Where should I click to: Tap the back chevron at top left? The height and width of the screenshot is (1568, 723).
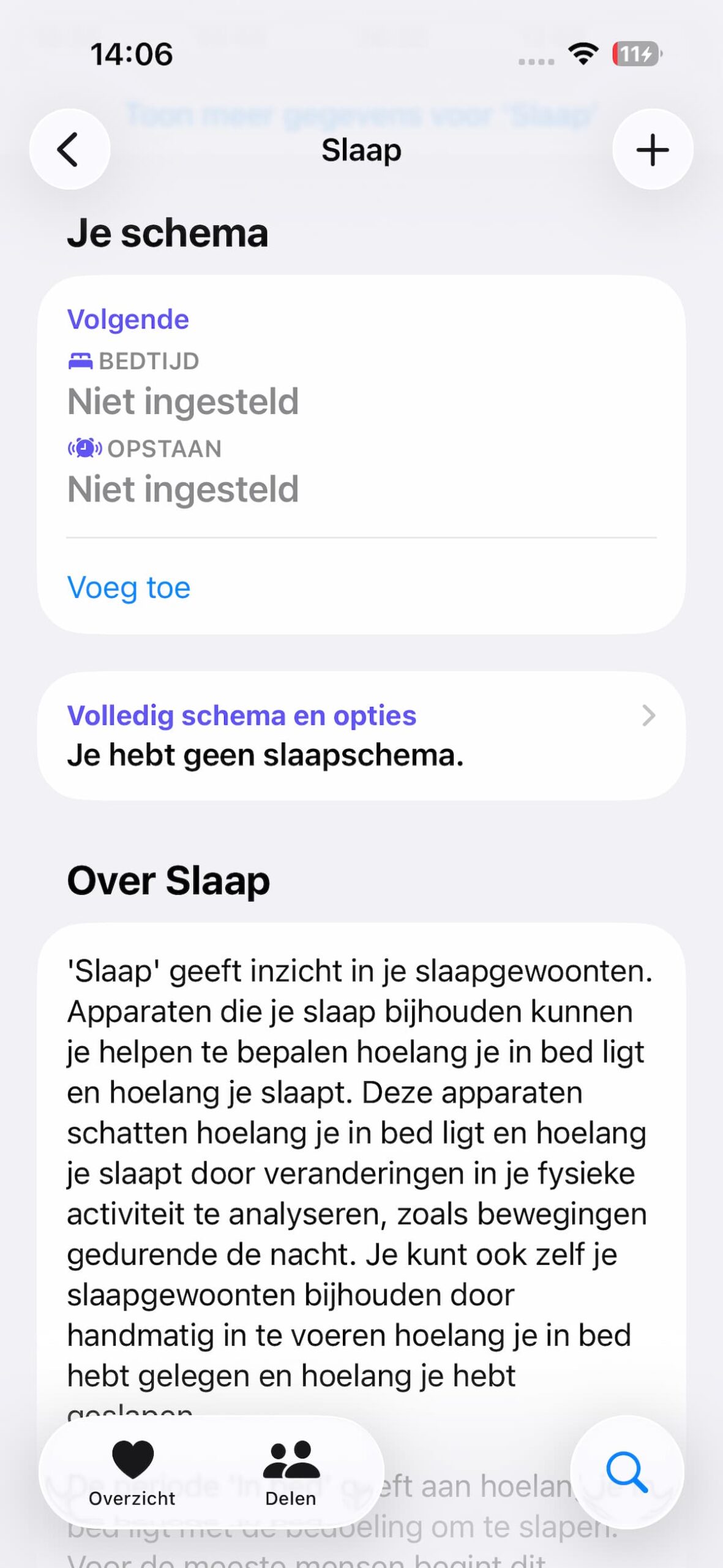pyautogui.click(x=69, y=149)
